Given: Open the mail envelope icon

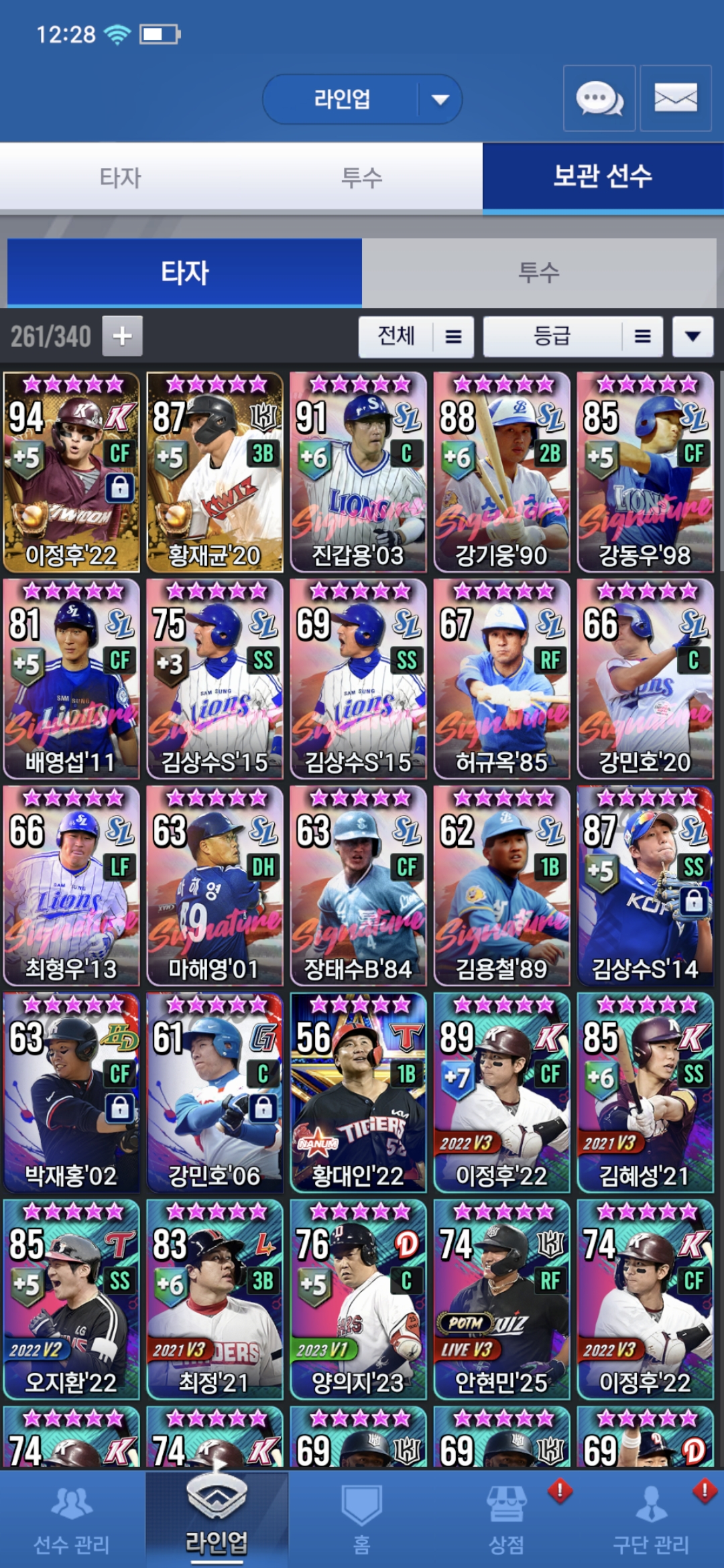Looking at the screenshot, I should coord(675,99).
